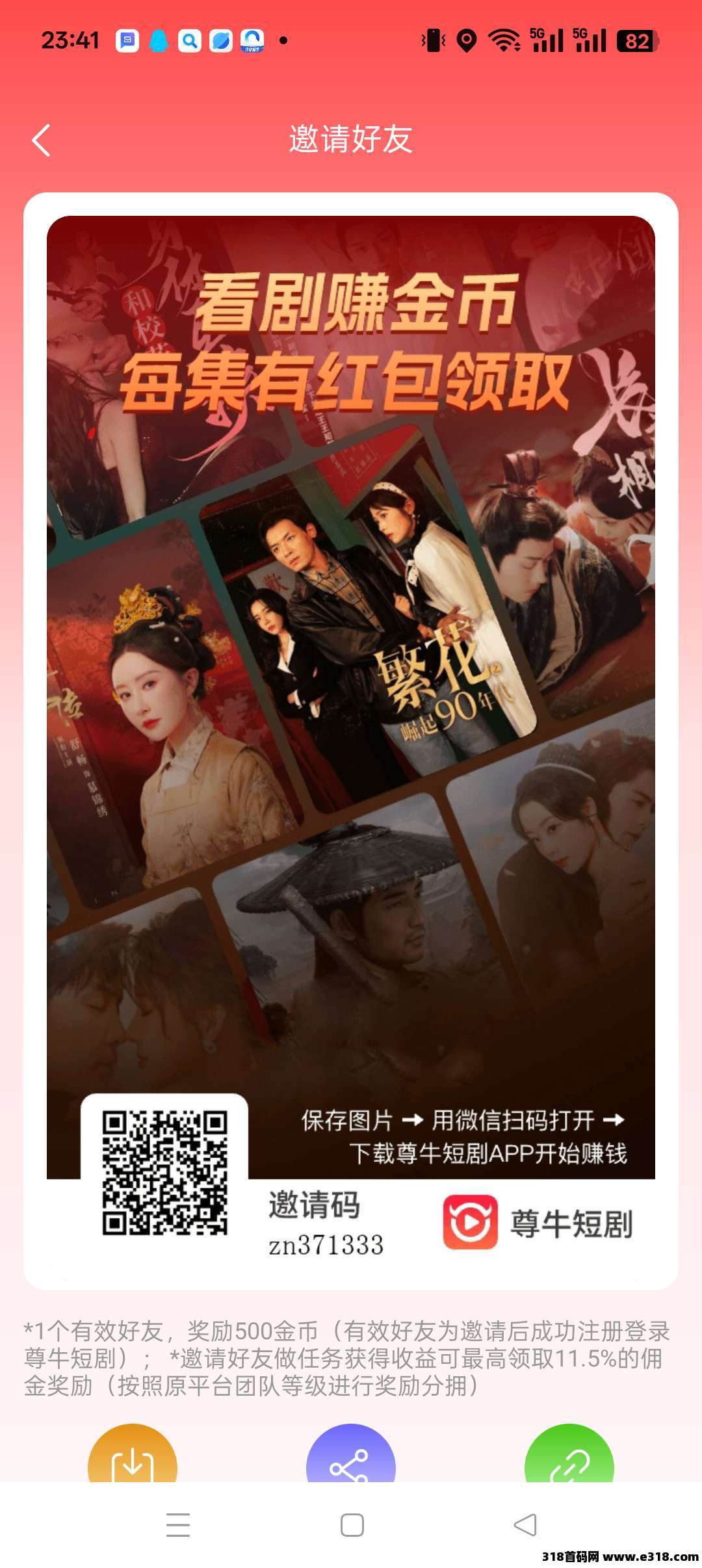
Task: Tap the system home button
Action: pos(352,1524)
